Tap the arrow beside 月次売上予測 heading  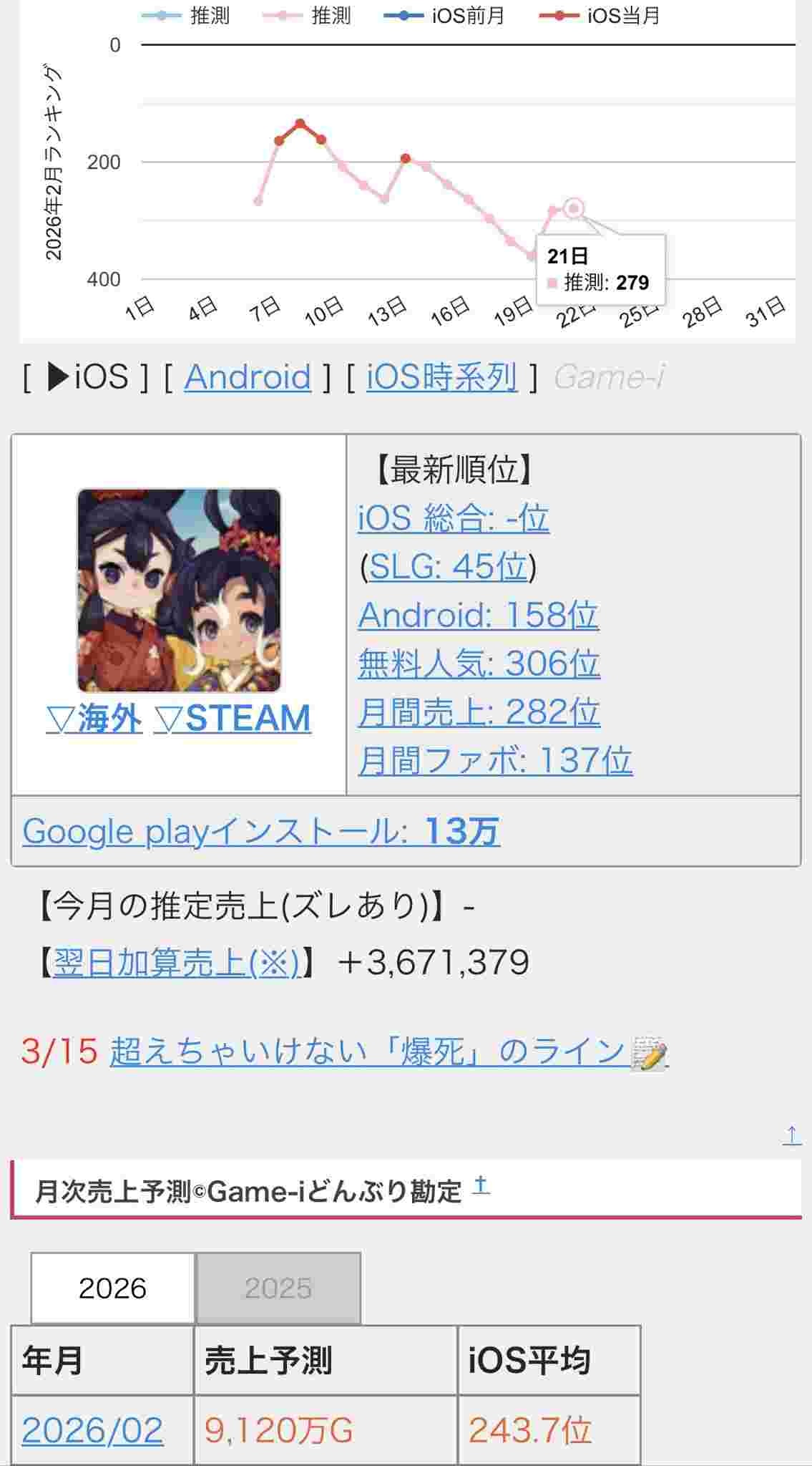tap(481, 1186)
